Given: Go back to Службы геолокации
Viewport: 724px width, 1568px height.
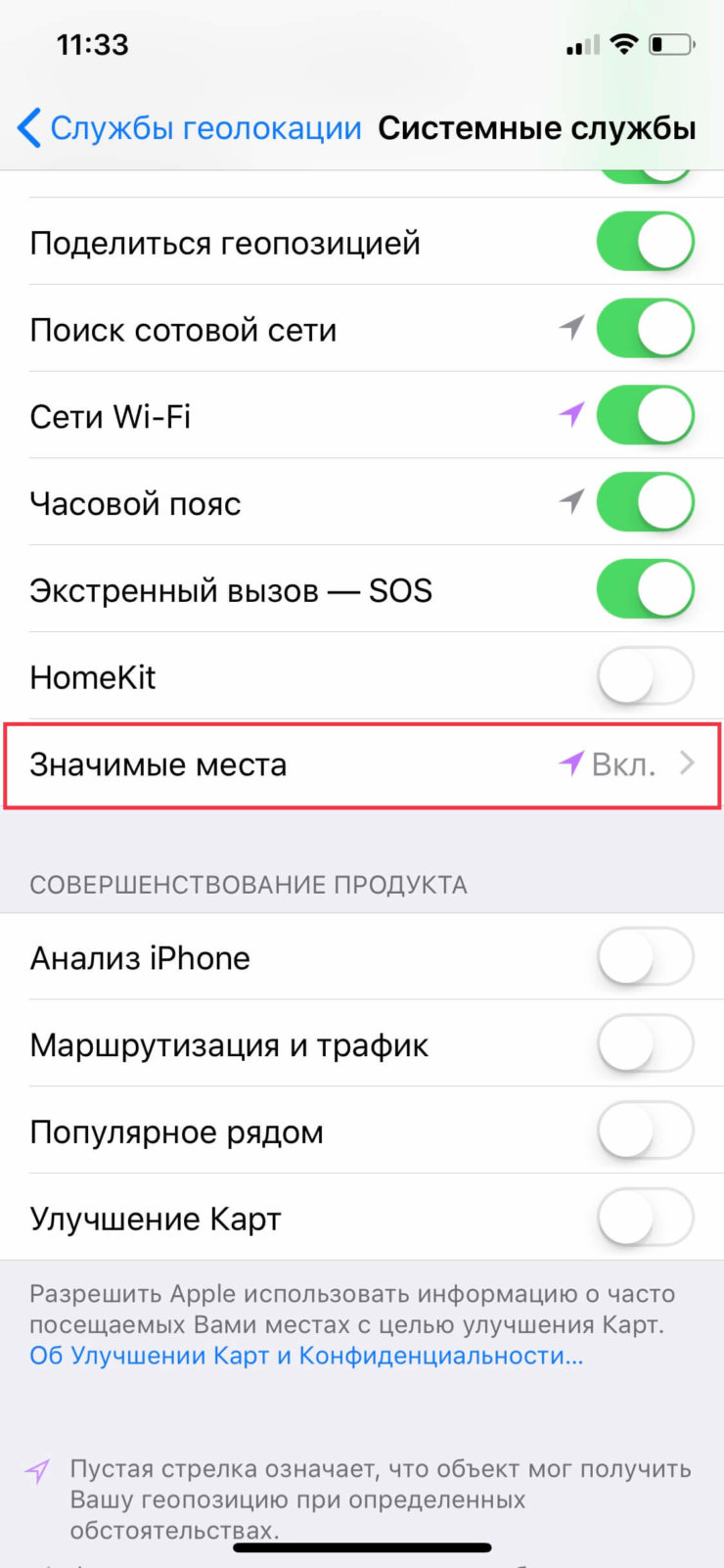Looking at the screenshot, I should (x=190, y=128).
